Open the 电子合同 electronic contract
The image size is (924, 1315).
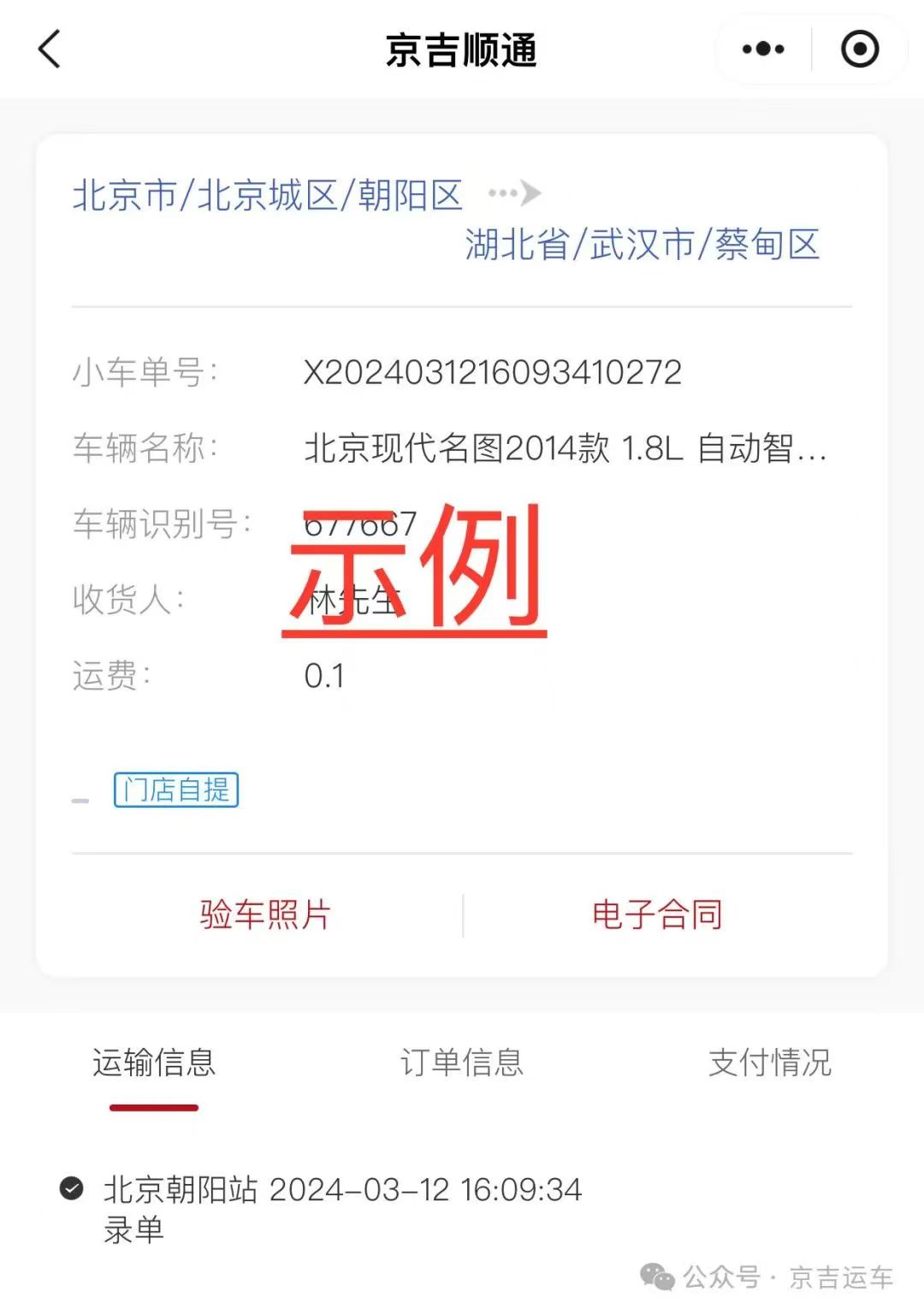click(x=655, y=914)
